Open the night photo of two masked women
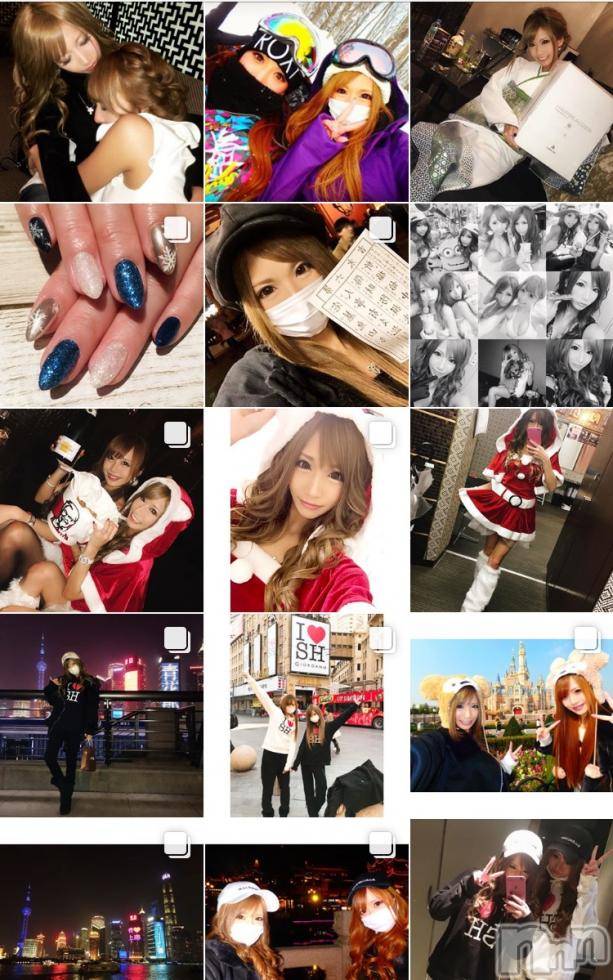 point(306,912)
